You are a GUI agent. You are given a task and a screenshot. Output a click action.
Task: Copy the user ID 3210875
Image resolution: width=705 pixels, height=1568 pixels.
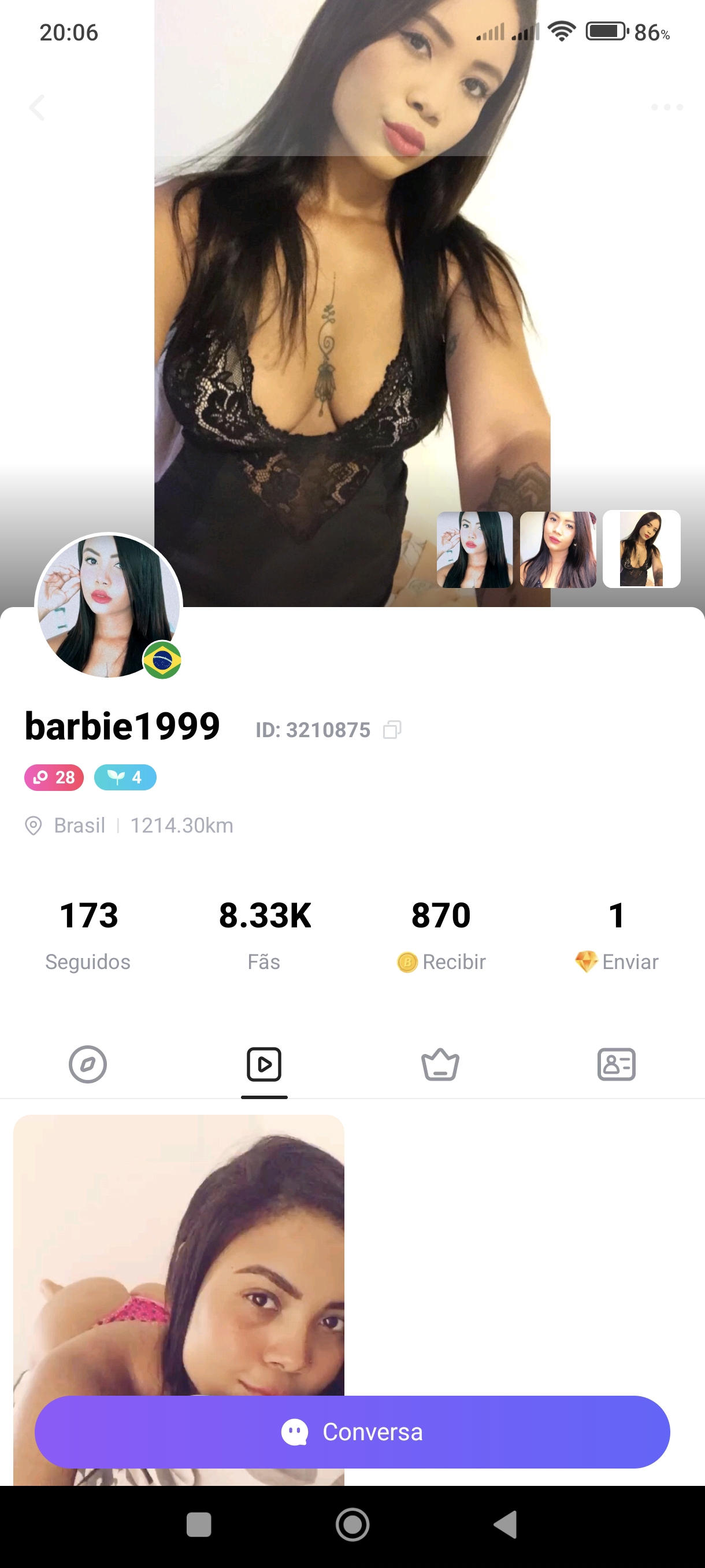tap(392, 730)
